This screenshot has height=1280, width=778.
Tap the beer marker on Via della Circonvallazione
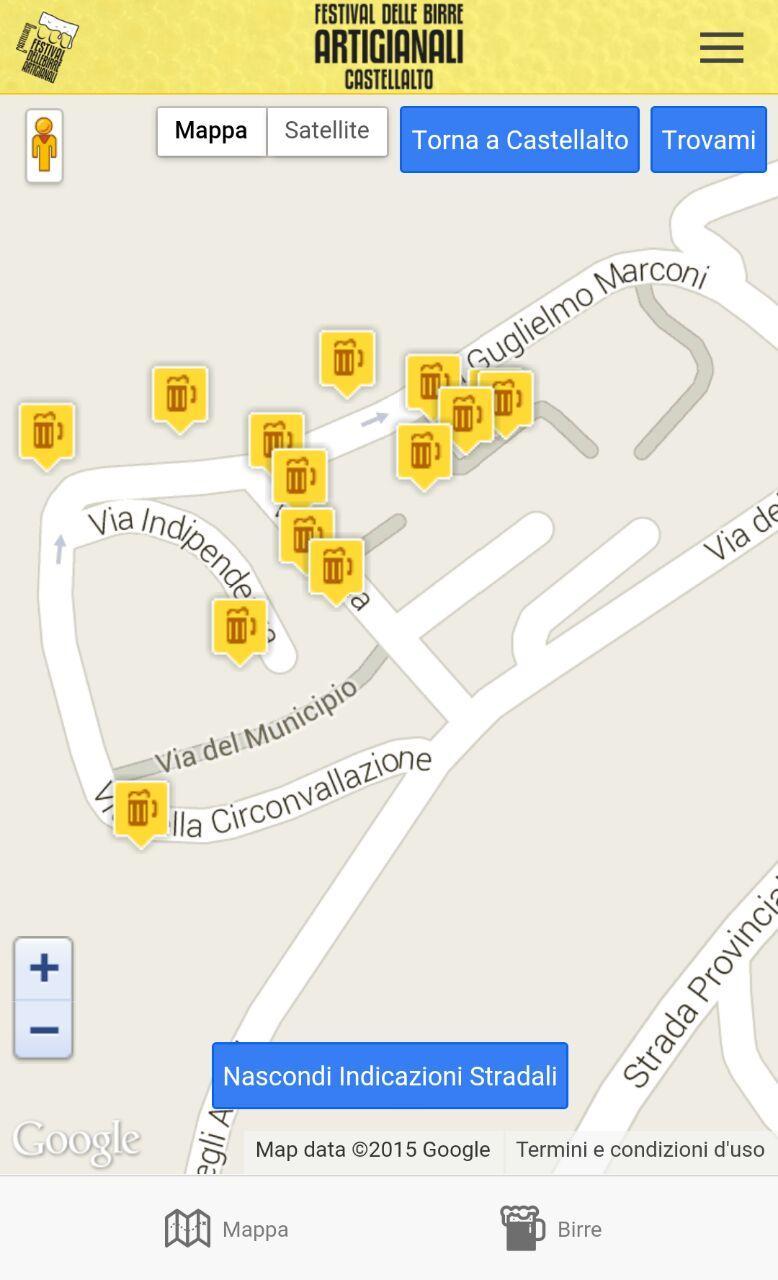[x=140, y=810]
